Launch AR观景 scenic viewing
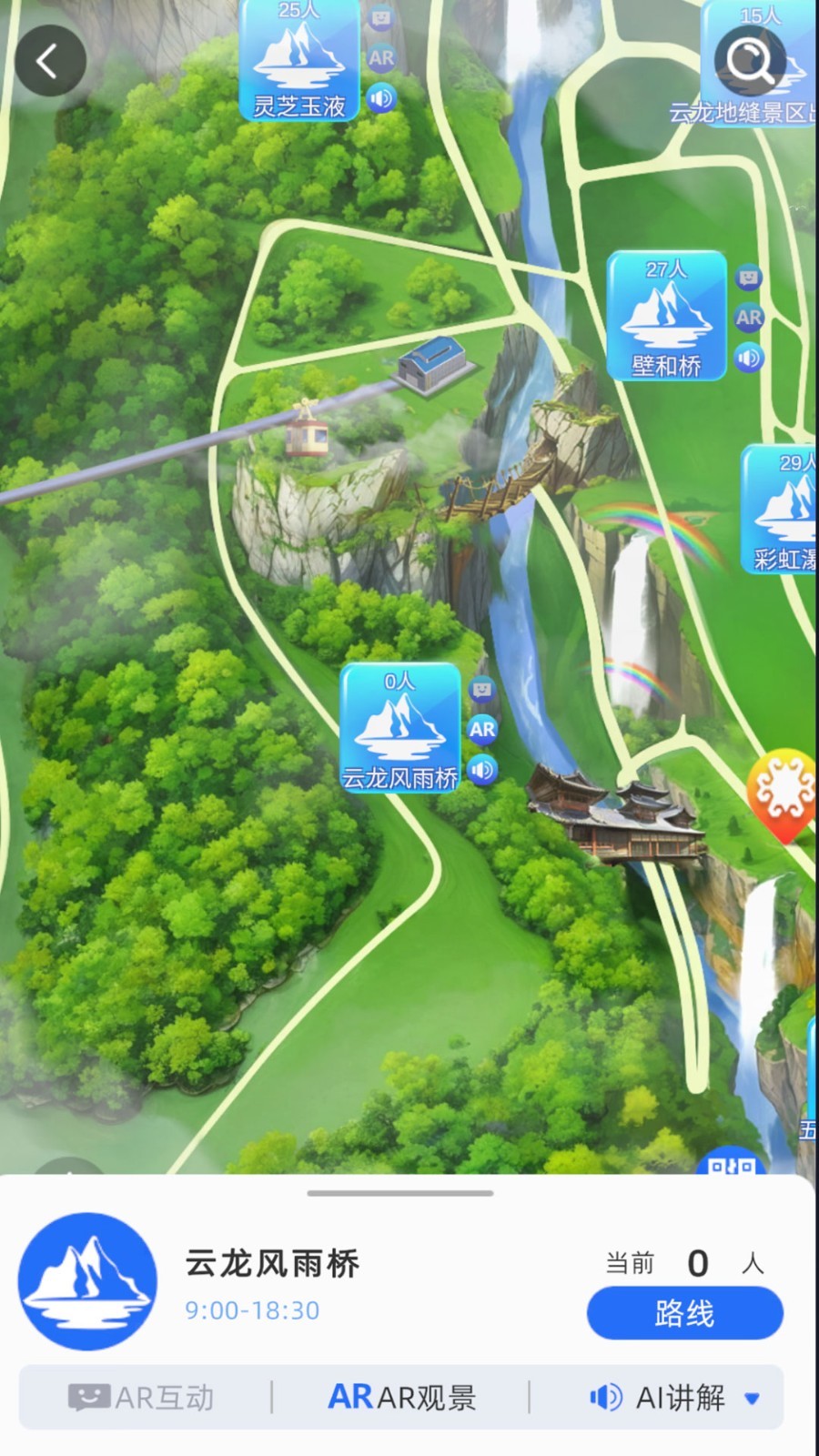Image resolution: width=819 pixels, height=1456 pixels. 401,1397
